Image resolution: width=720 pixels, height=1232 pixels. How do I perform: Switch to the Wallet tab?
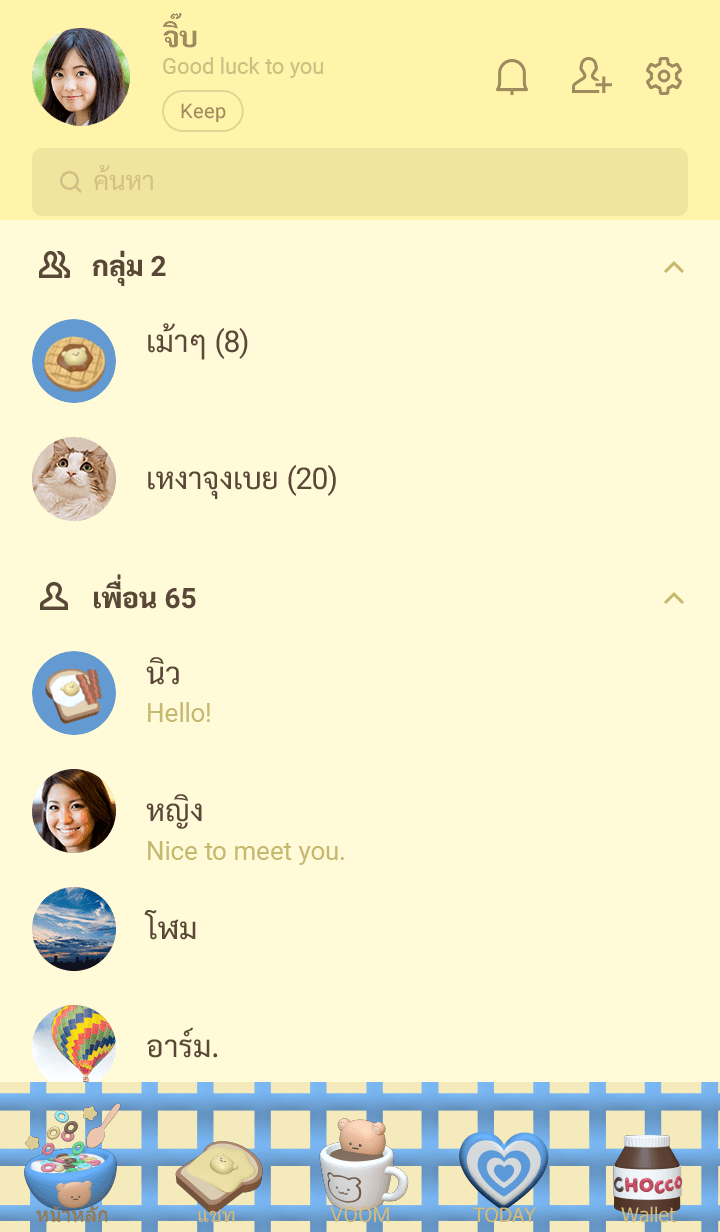(x=648, y=1178)
